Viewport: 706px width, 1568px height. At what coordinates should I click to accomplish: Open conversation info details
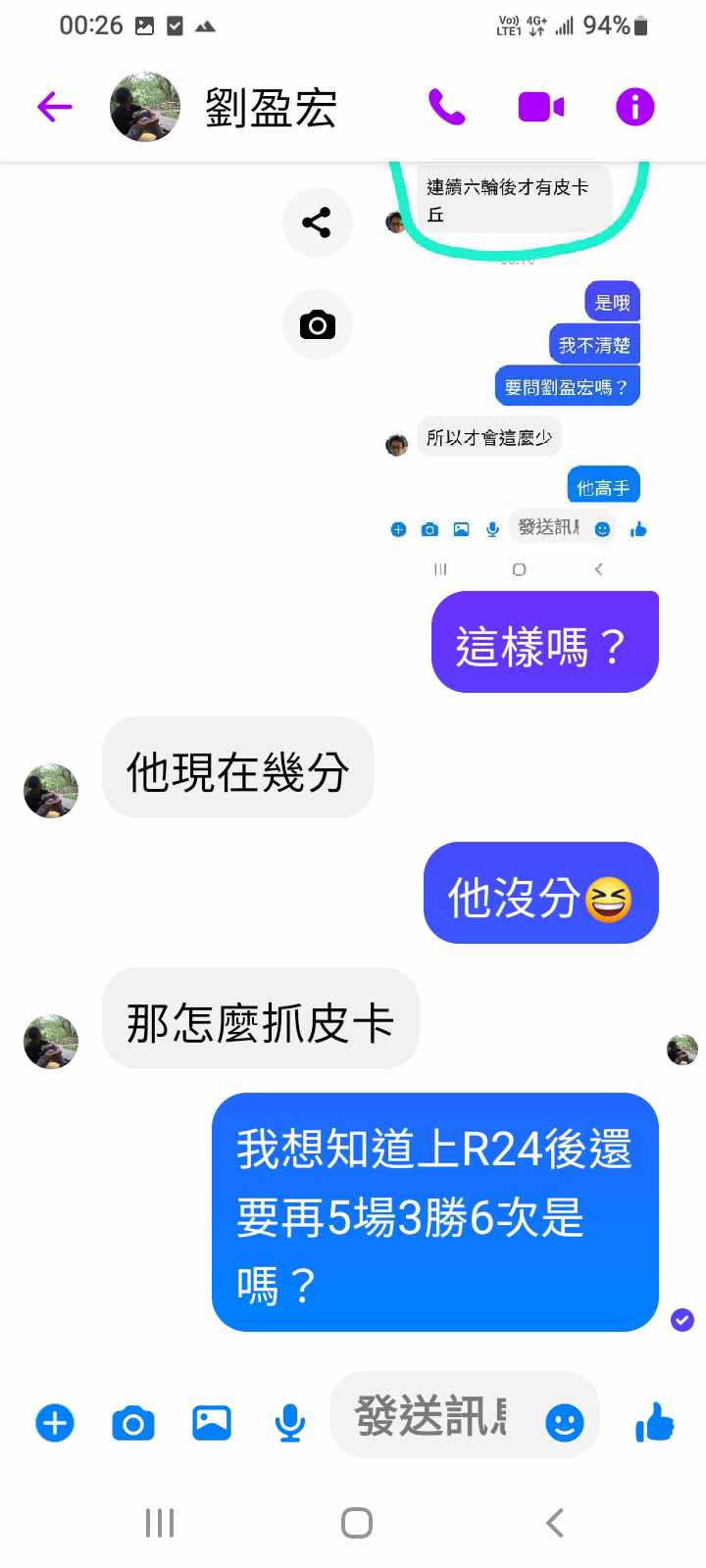634,107
